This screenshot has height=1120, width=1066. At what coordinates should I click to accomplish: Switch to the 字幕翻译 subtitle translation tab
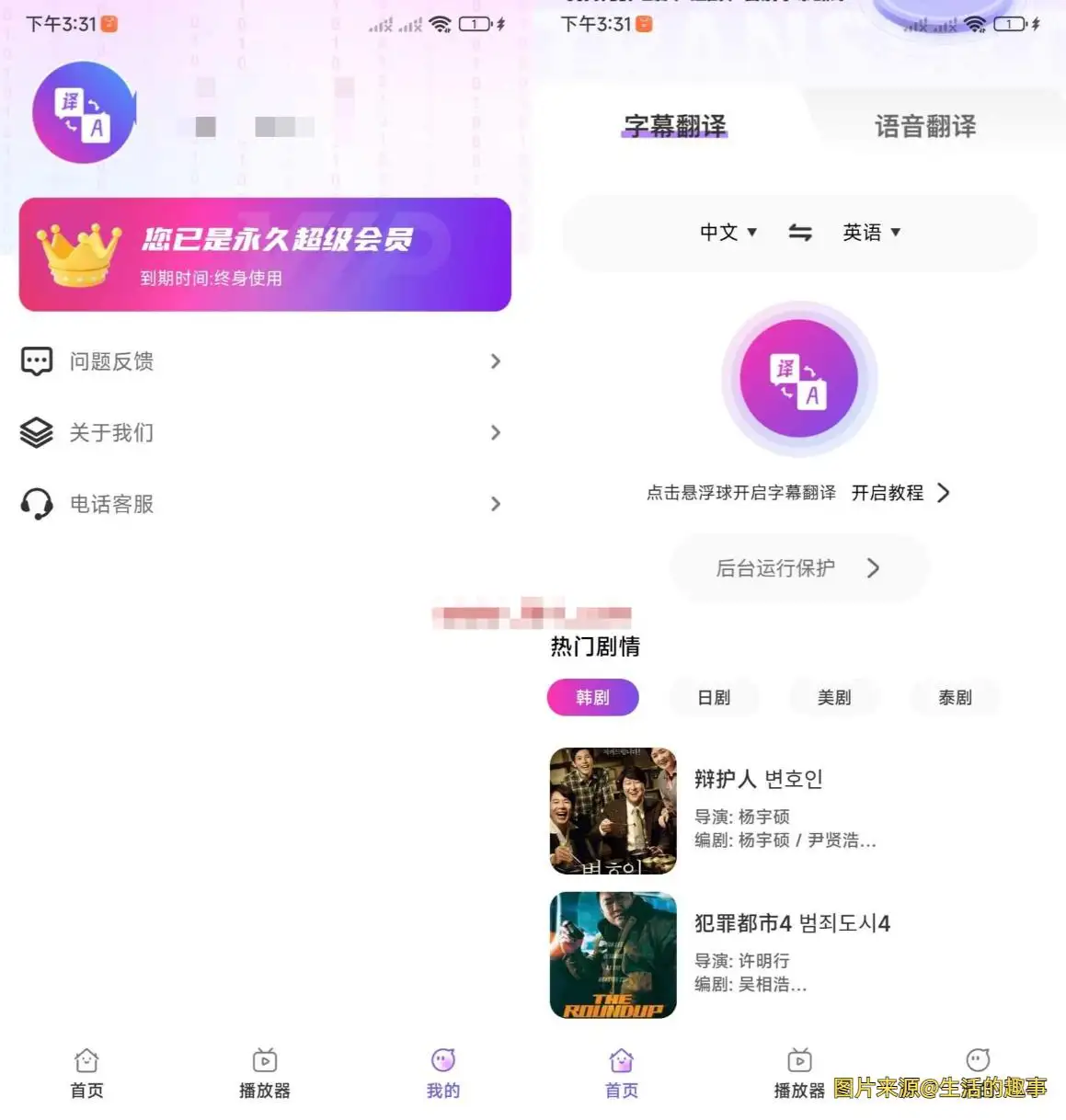point(675,126)
